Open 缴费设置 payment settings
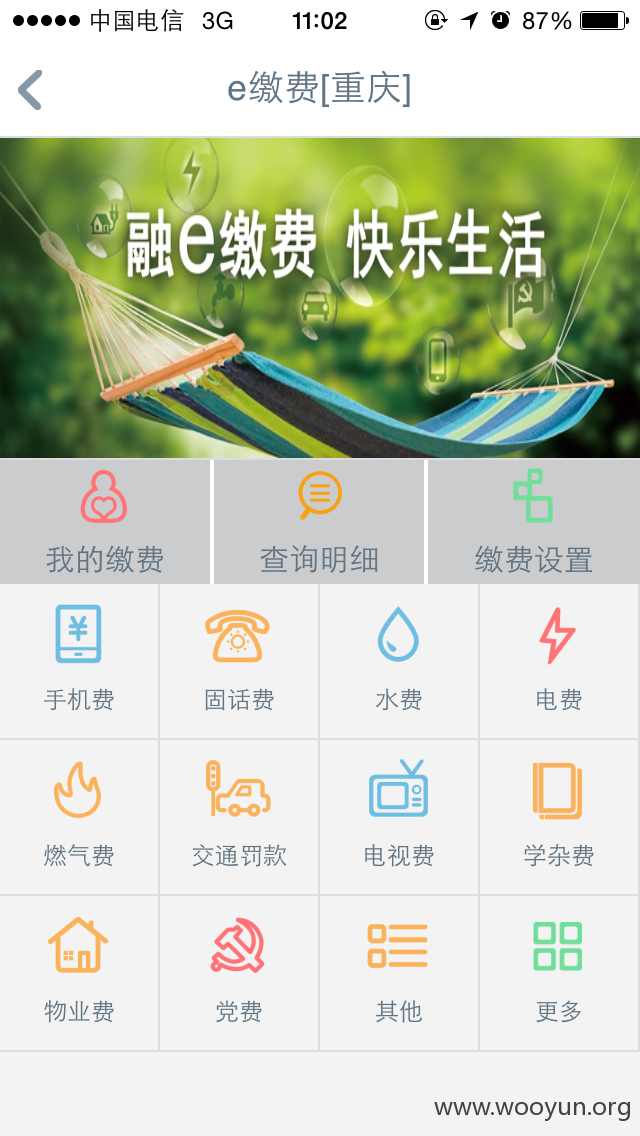Viewport: 640px width, 1136px height. 534,522
